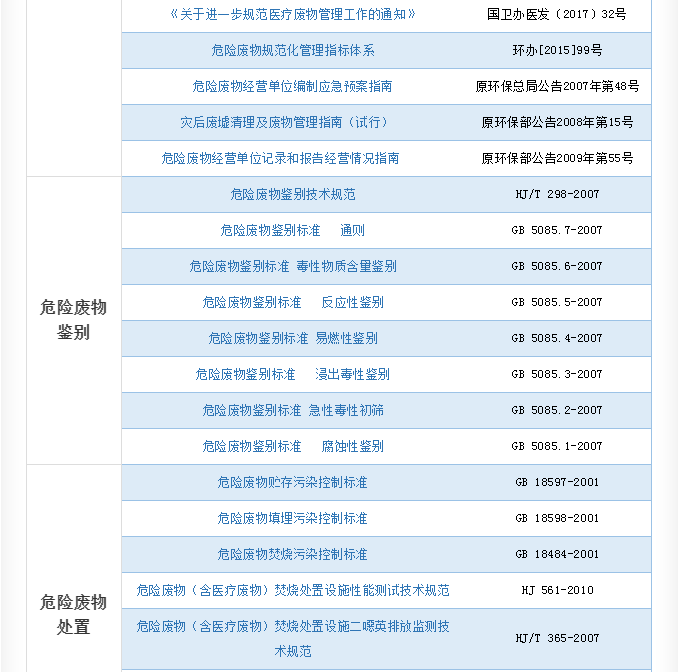Open 焚烧处置设施性能测试技术规范 link
The width and height of the screenshot is (678, 672).
(292, 590)
